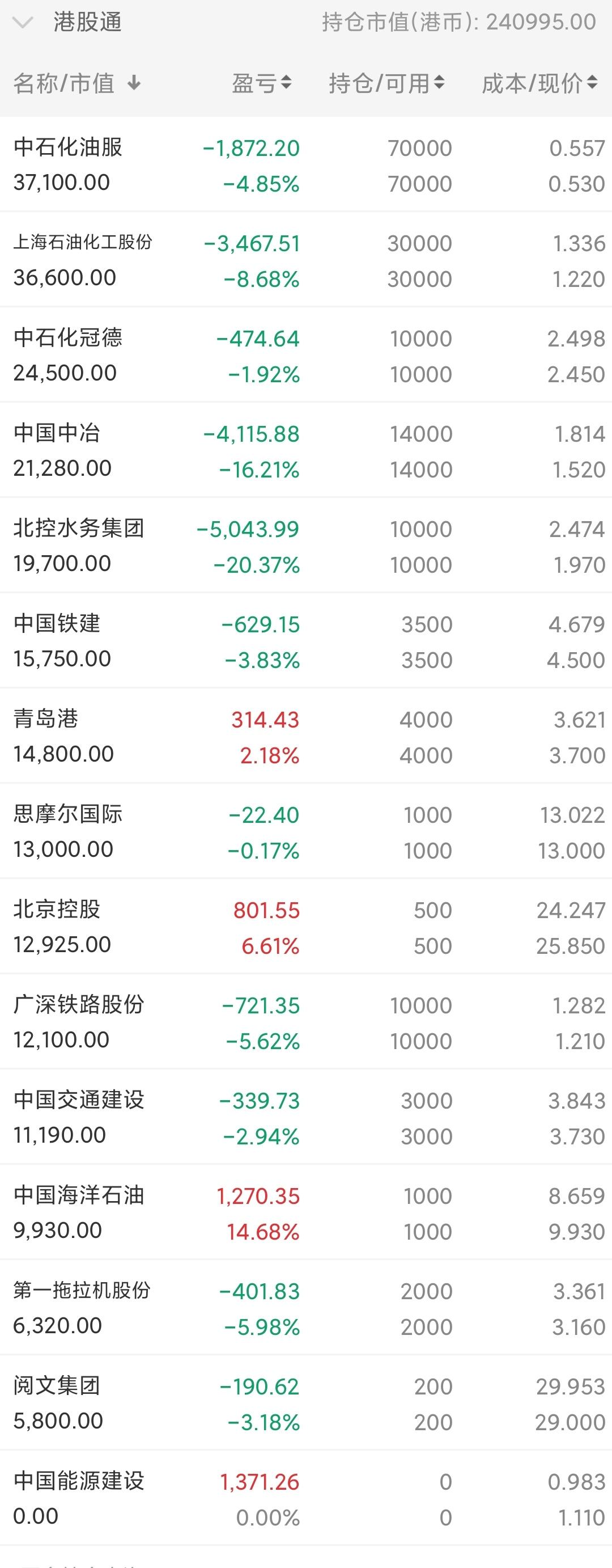Open the 中国海洋石油 holding
612x1568 pixels.
tap(306, 1212)
